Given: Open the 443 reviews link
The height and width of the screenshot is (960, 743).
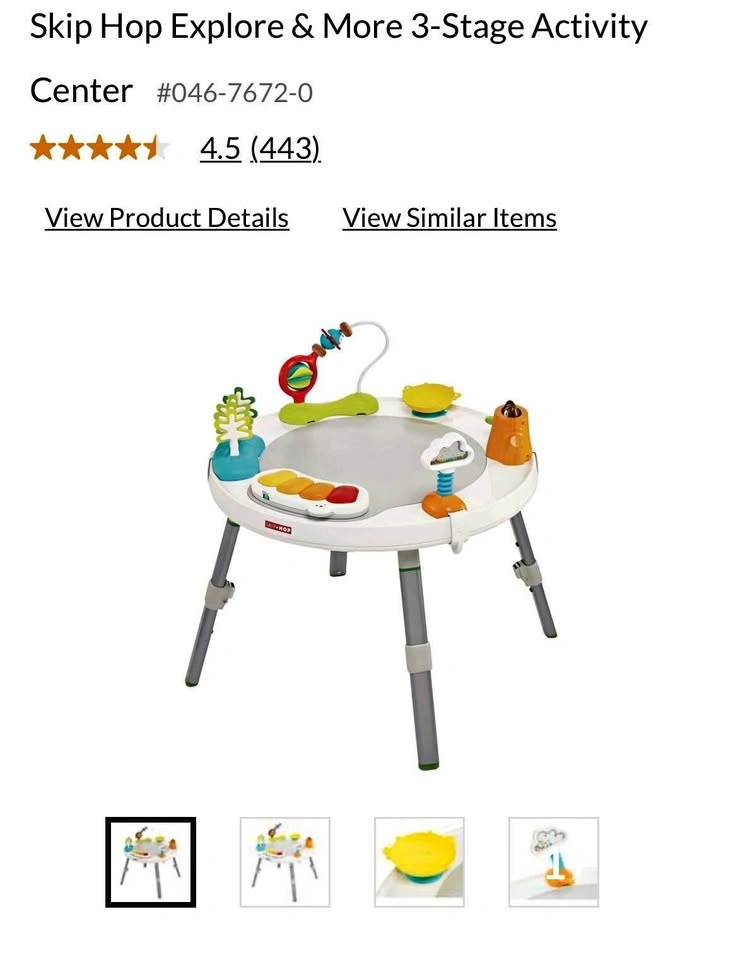Looking at the screenshot, I should pos(285,149).
